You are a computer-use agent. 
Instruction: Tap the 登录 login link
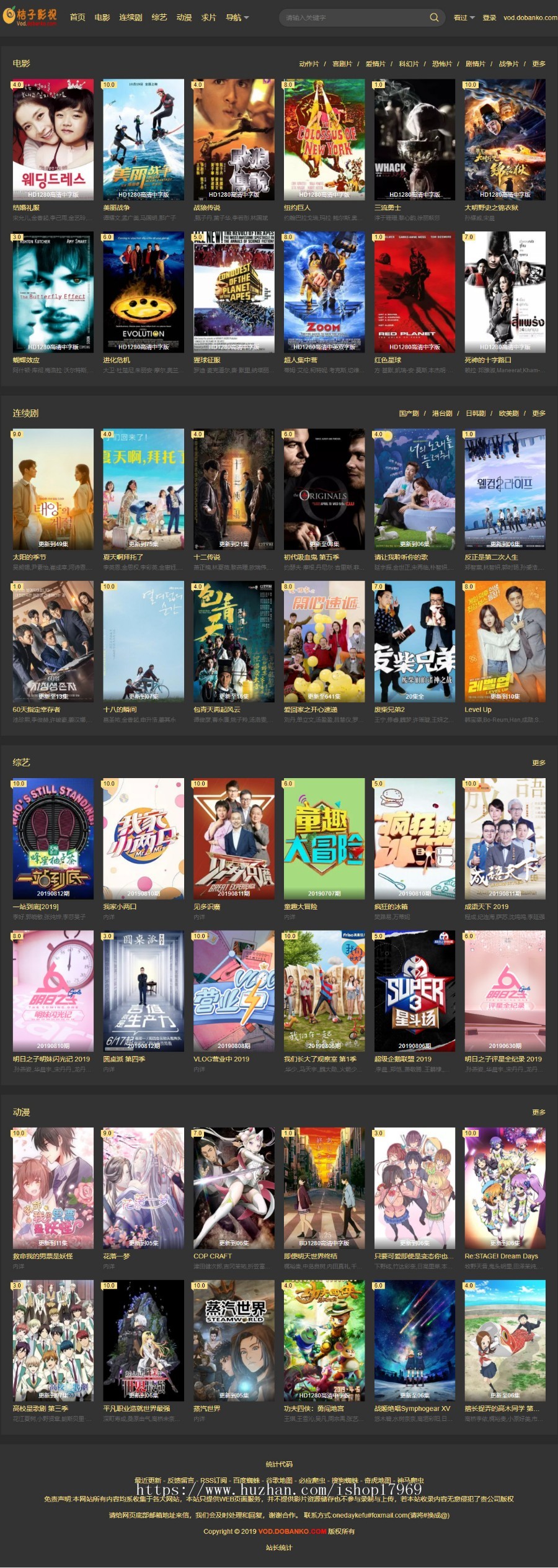[x=489, y=17]
